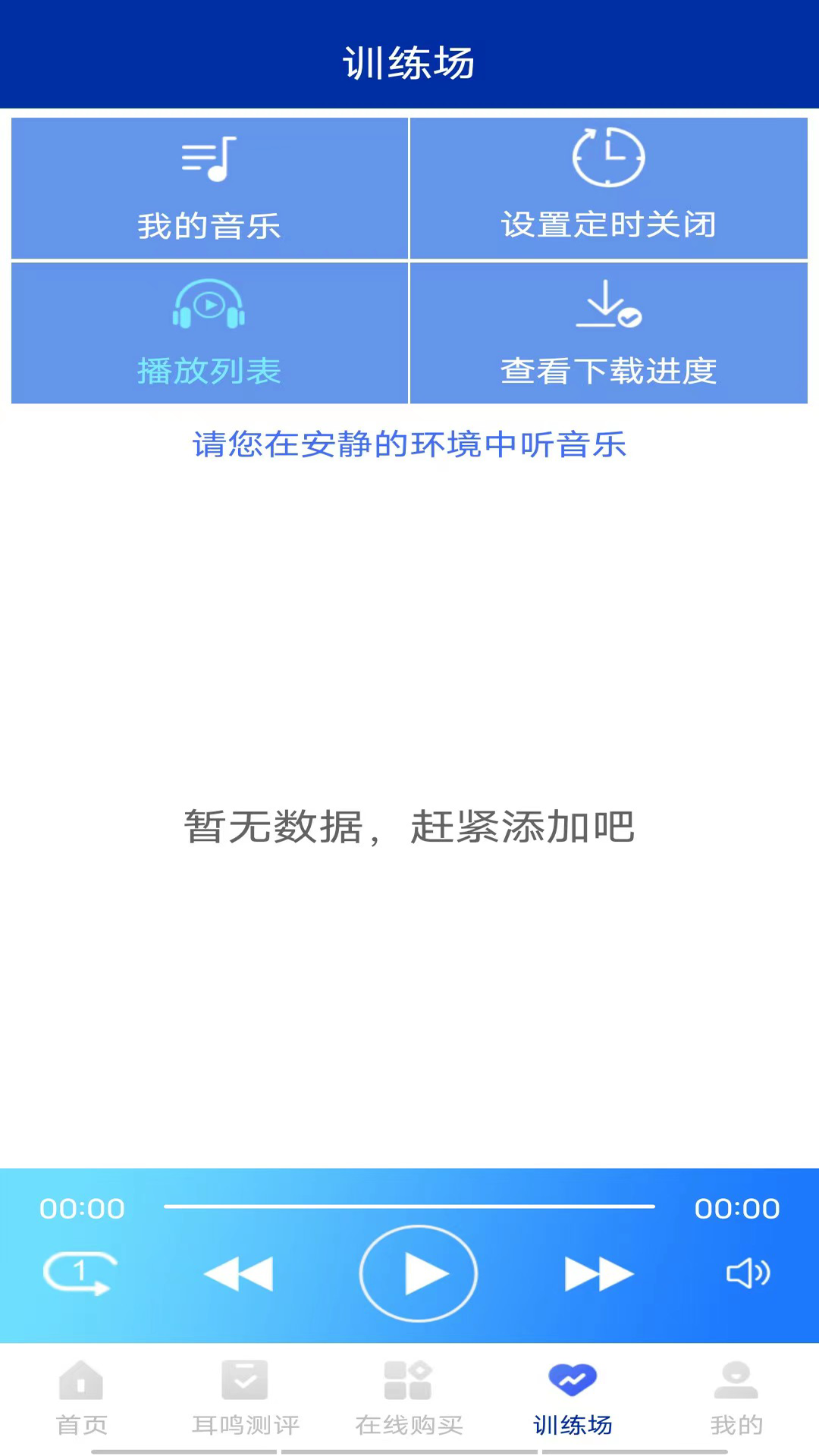Check 查看下载进度 download progress
Screen dimensions: 819x1456
(608, 333)
